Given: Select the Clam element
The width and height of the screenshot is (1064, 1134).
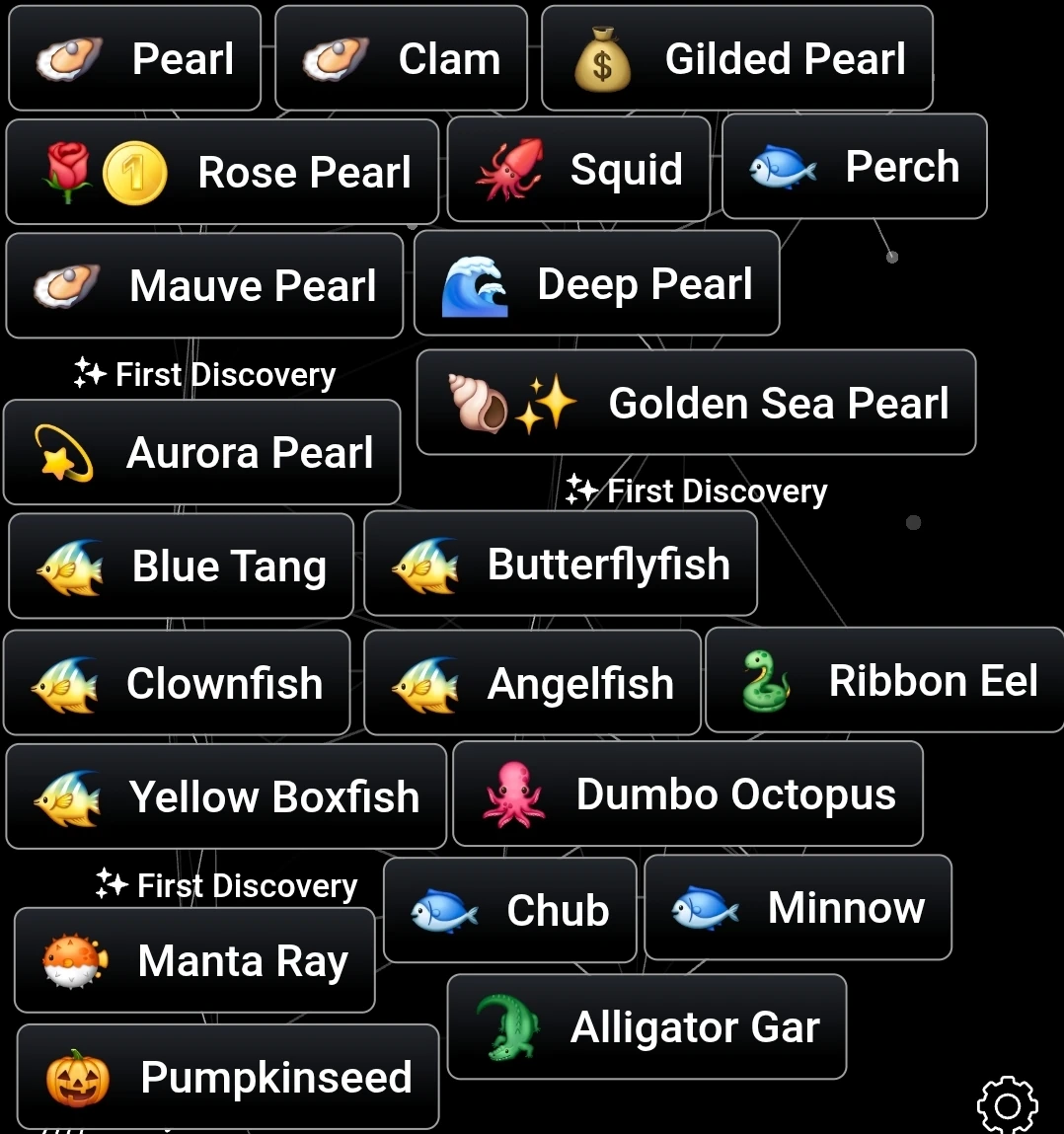Looking at the screenshot, I should (401, 59).
